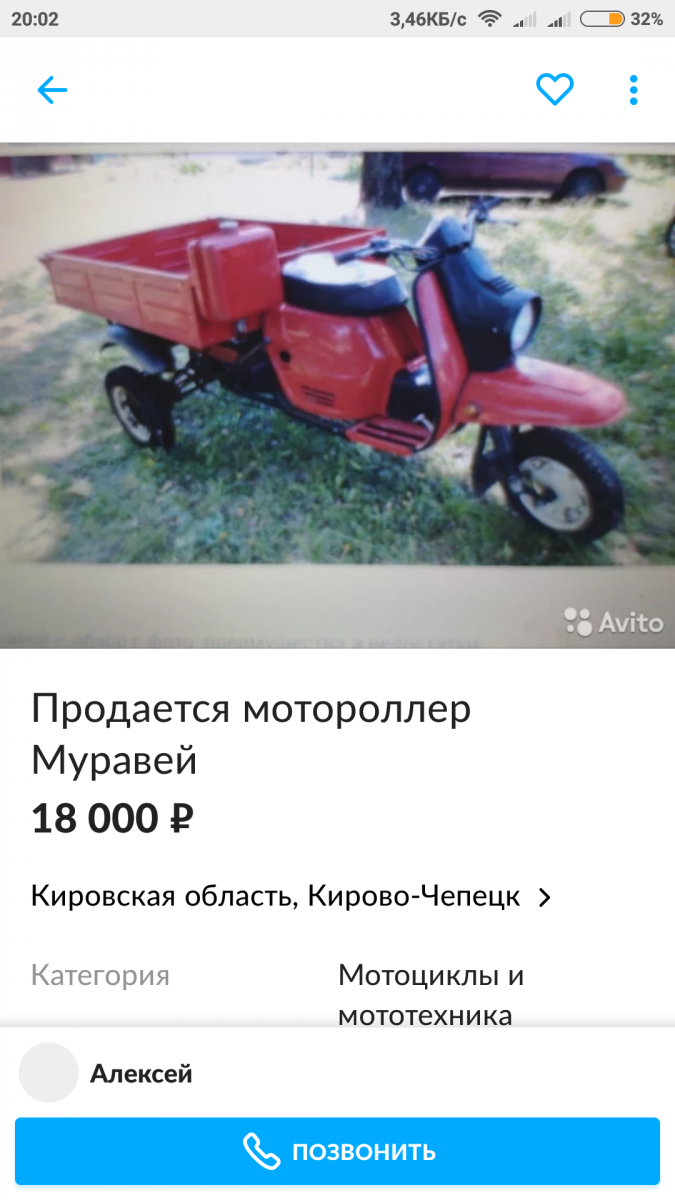This screenshot has height=1200, width=675.
Task: Open the red scooter photo fullscreen
Action: point(337,395)
